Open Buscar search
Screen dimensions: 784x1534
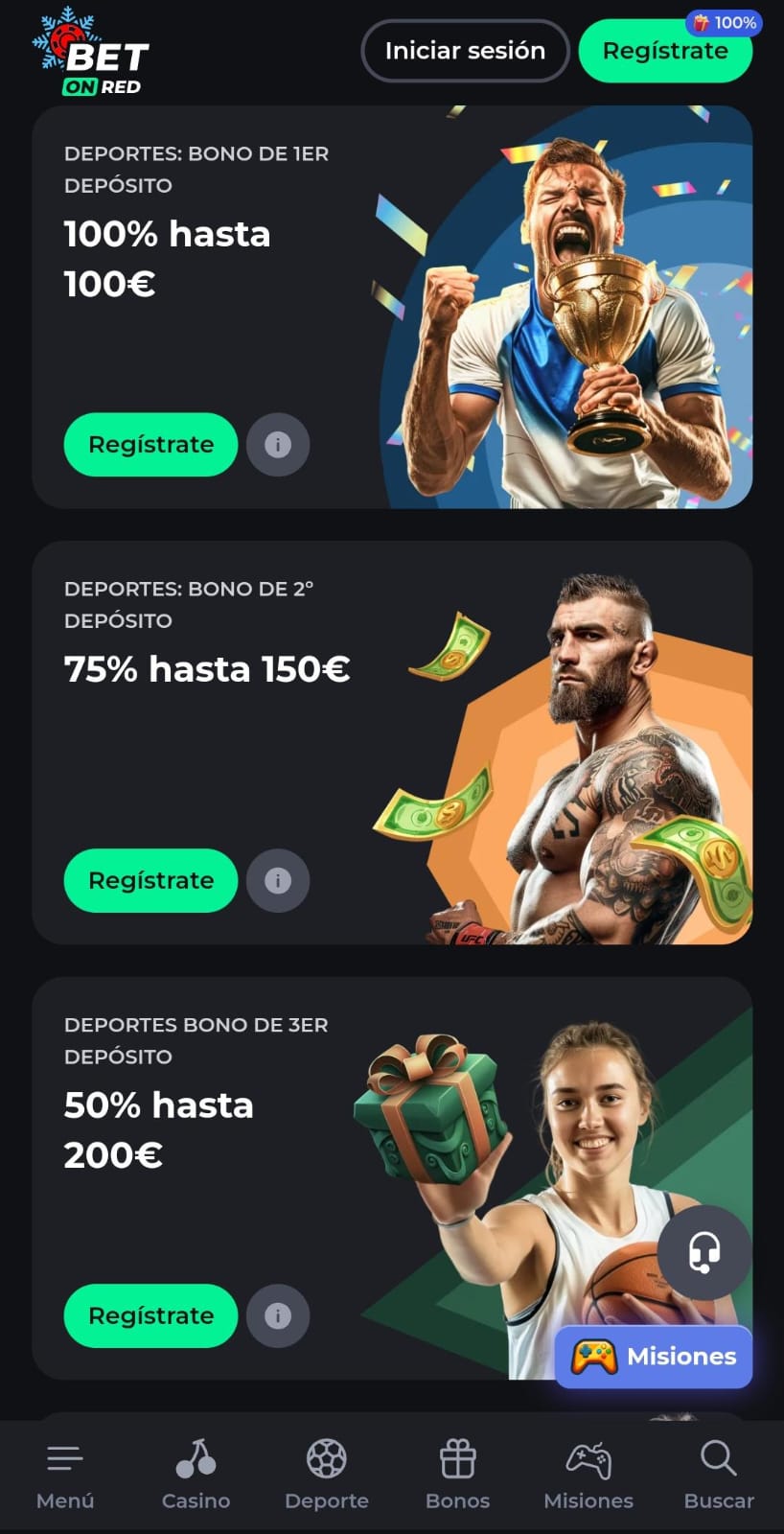719,1475
